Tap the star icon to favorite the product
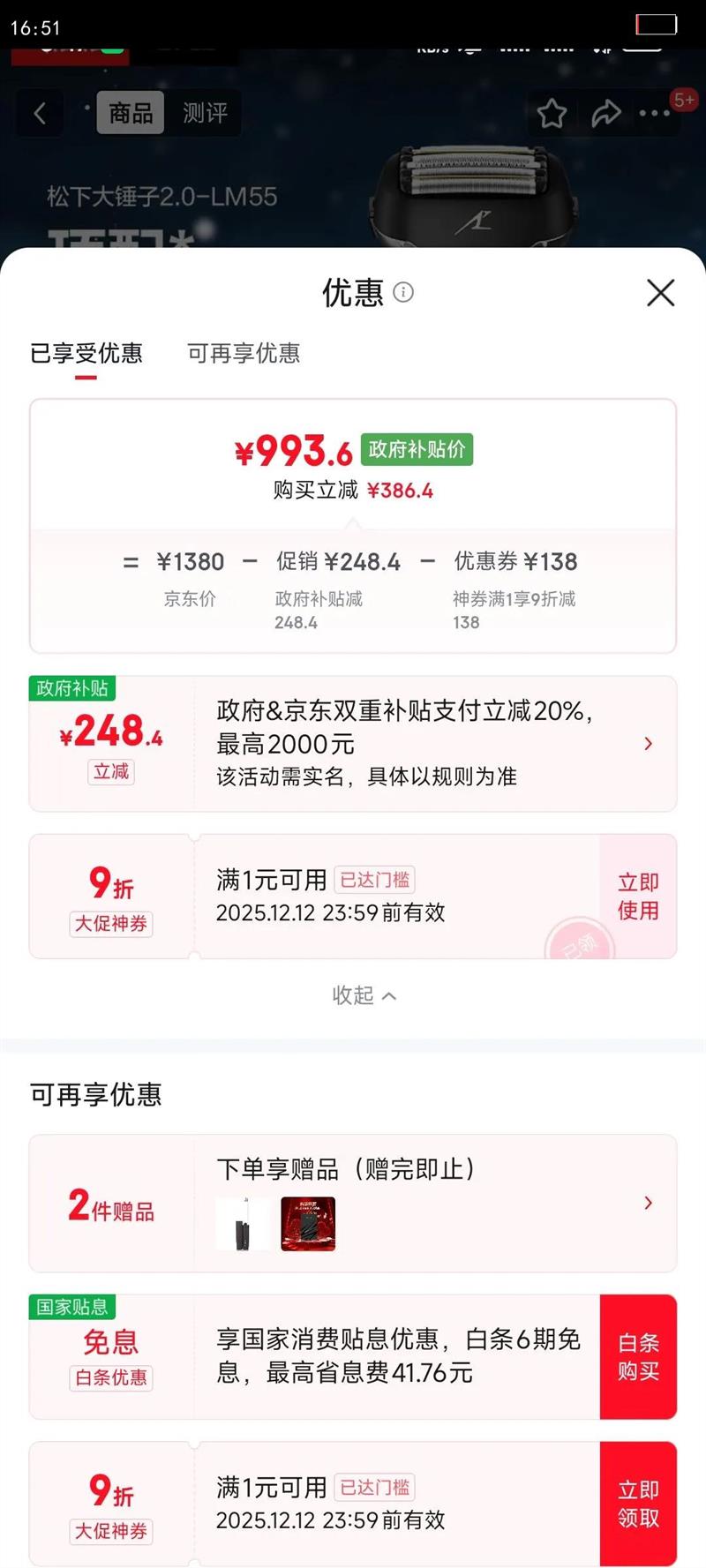 point(552,113)
